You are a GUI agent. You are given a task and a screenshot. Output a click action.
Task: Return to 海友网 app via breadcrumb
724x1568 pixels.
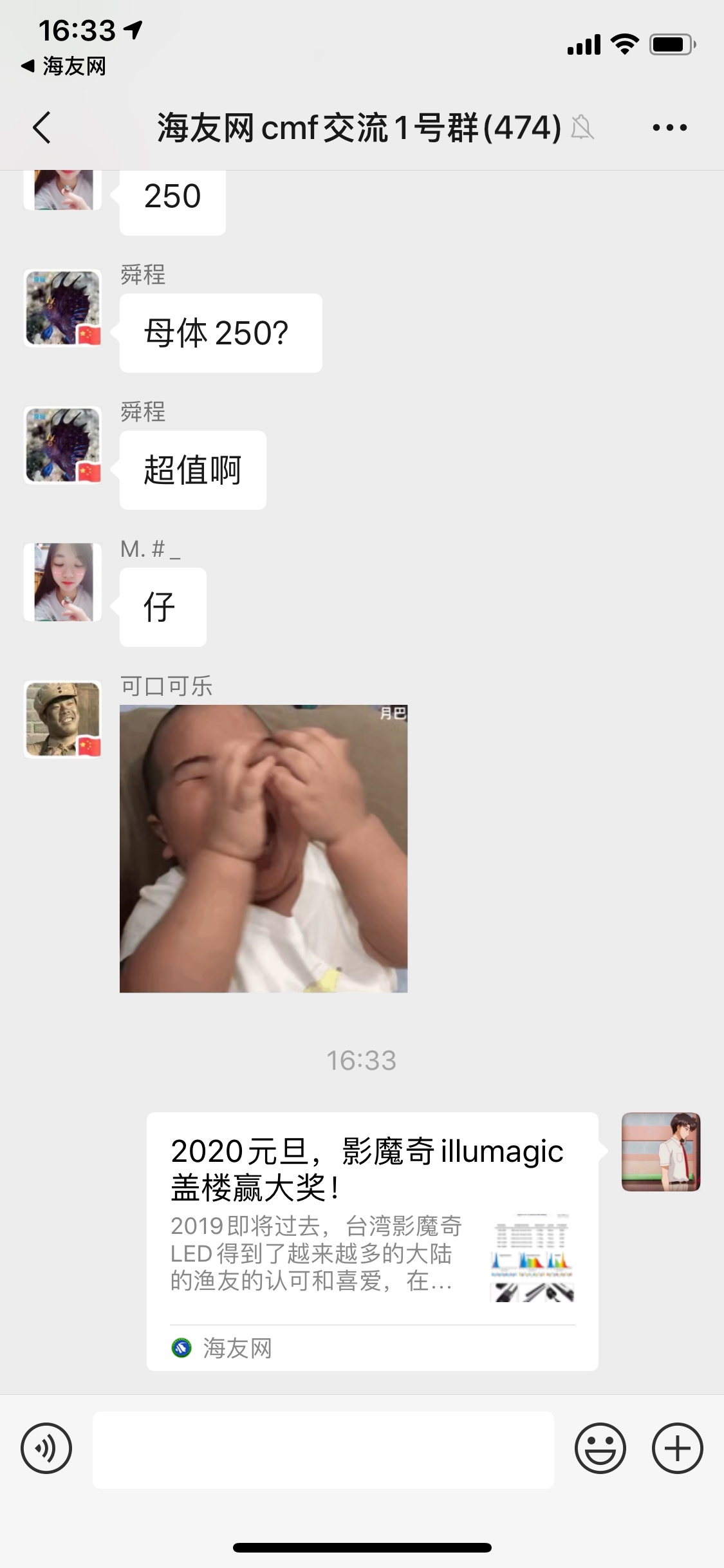pyautogui.click(x=64, y=66)
